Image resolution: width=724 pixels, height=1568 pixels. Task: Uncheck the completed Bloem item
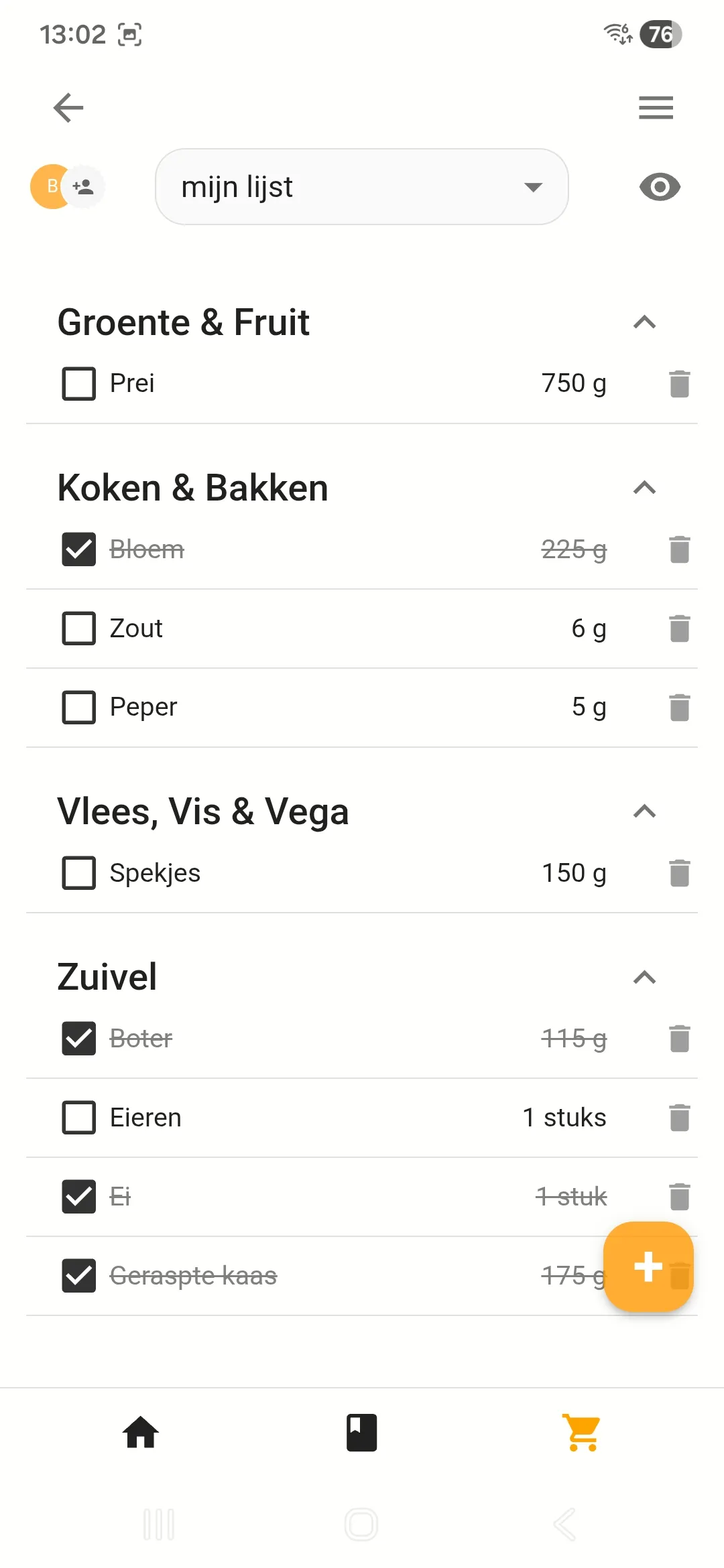pos(78,549)
